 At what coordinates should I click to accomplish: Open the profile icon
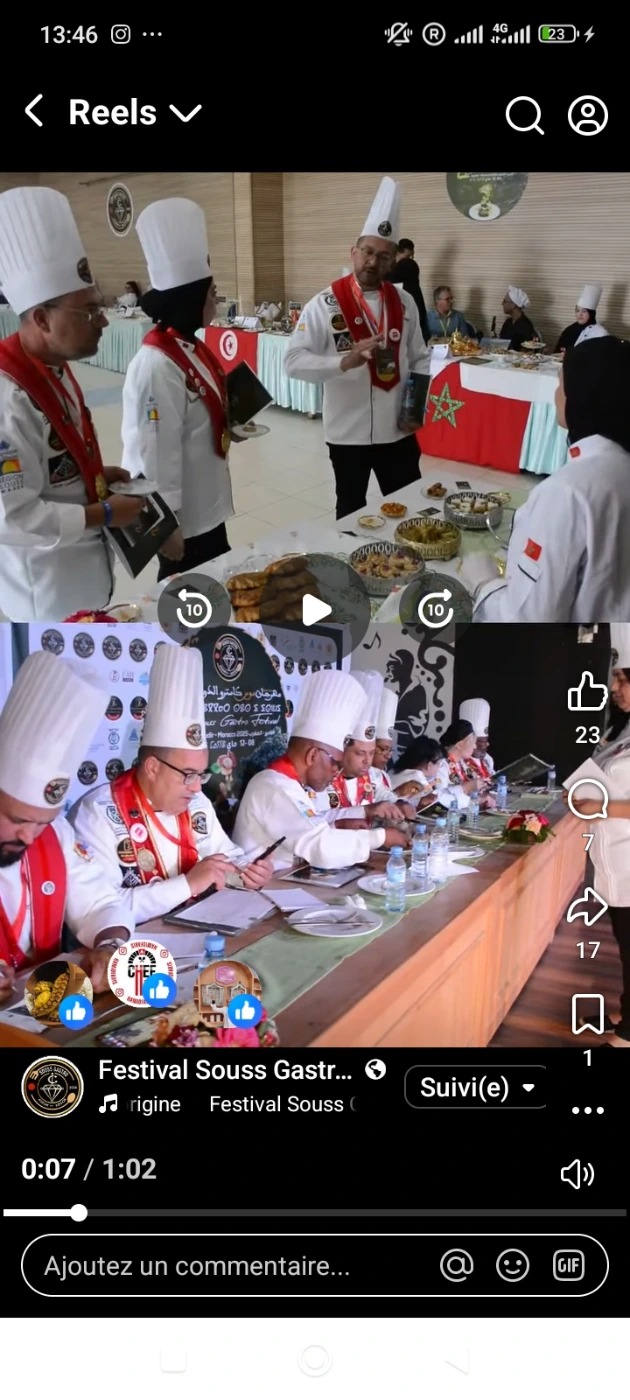coord(588,116)
